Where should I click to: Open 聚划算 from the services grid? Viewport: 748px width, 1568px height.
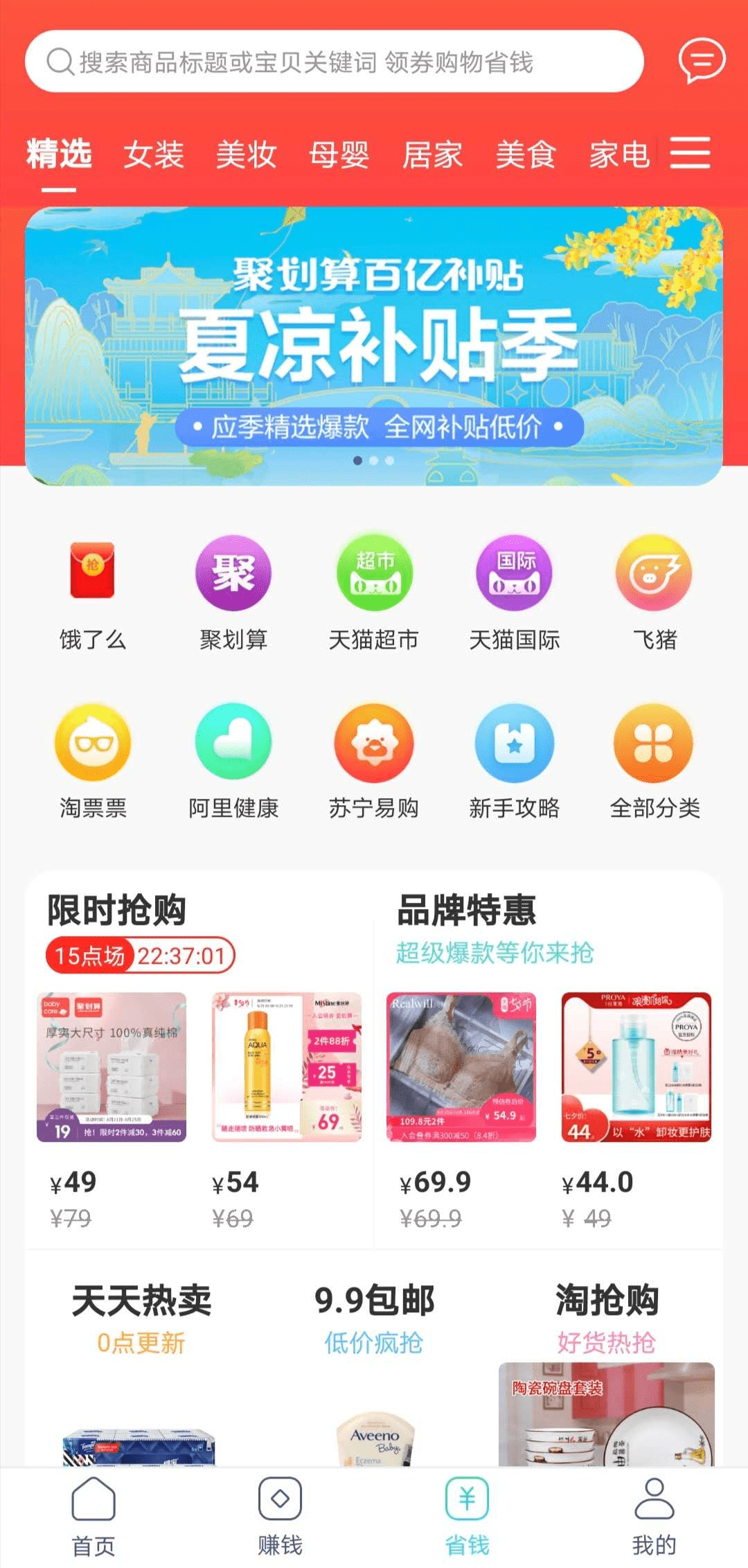233,574
